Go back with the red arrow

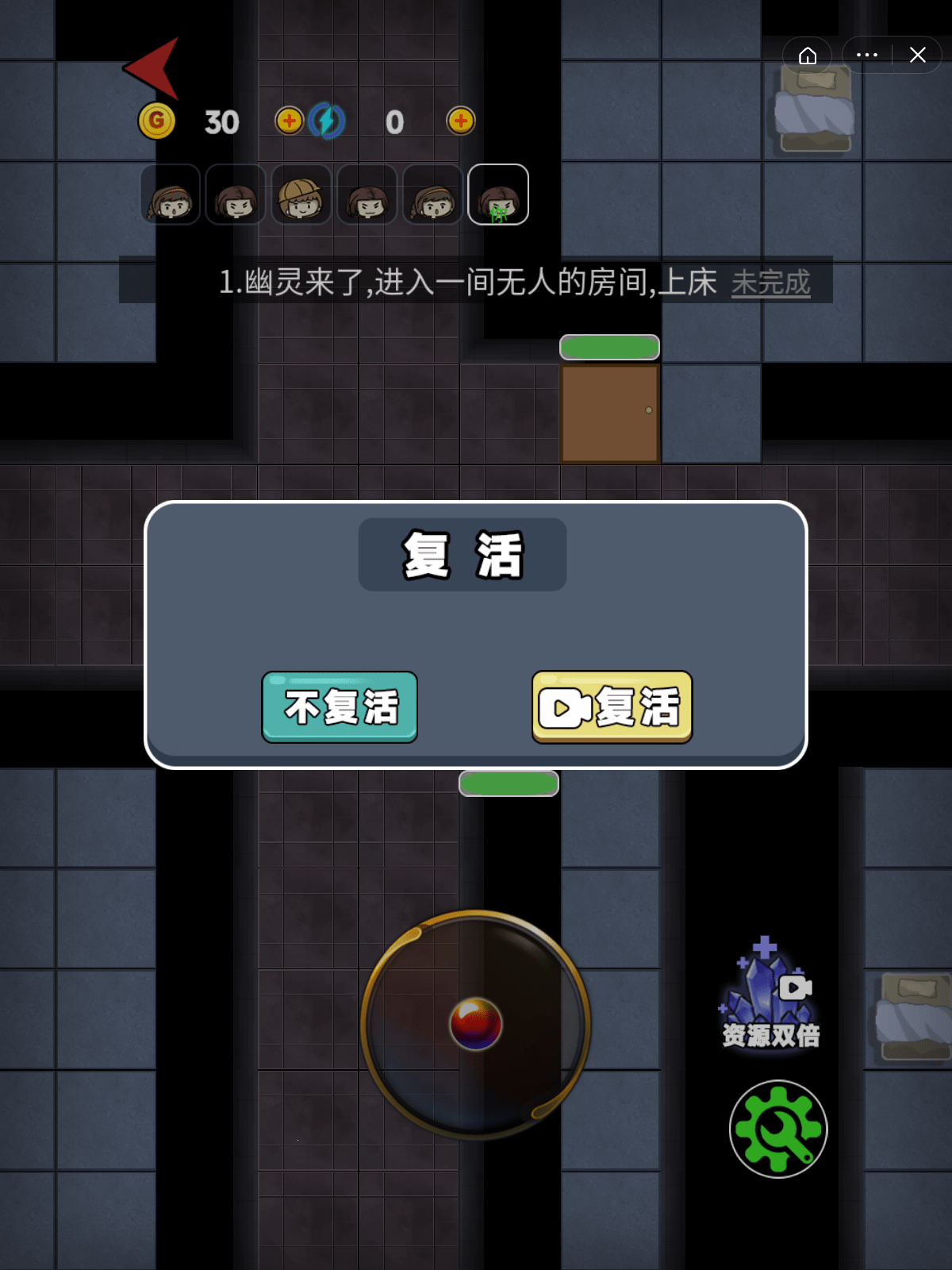153,67
